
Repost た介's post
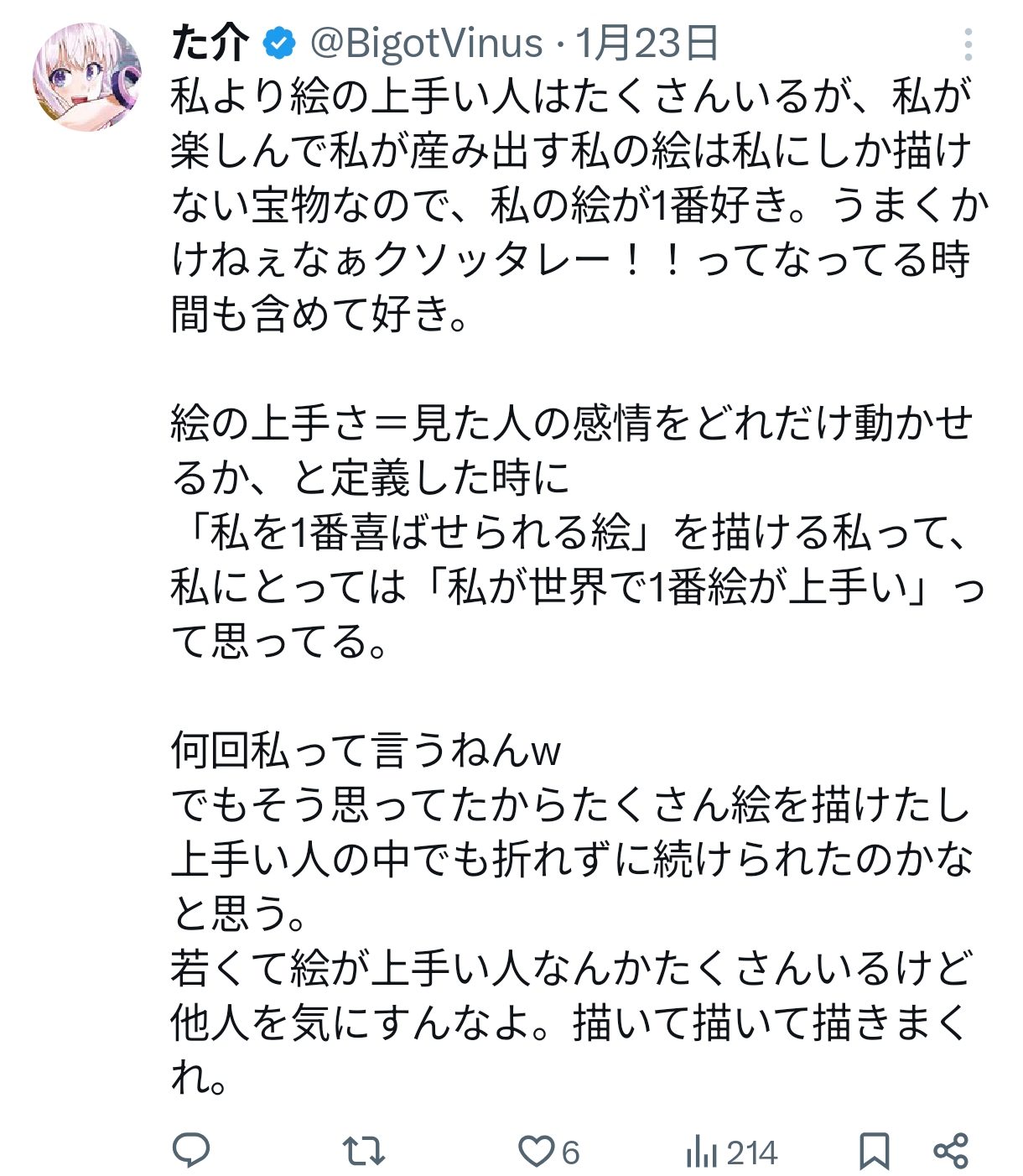[365, 1151]
